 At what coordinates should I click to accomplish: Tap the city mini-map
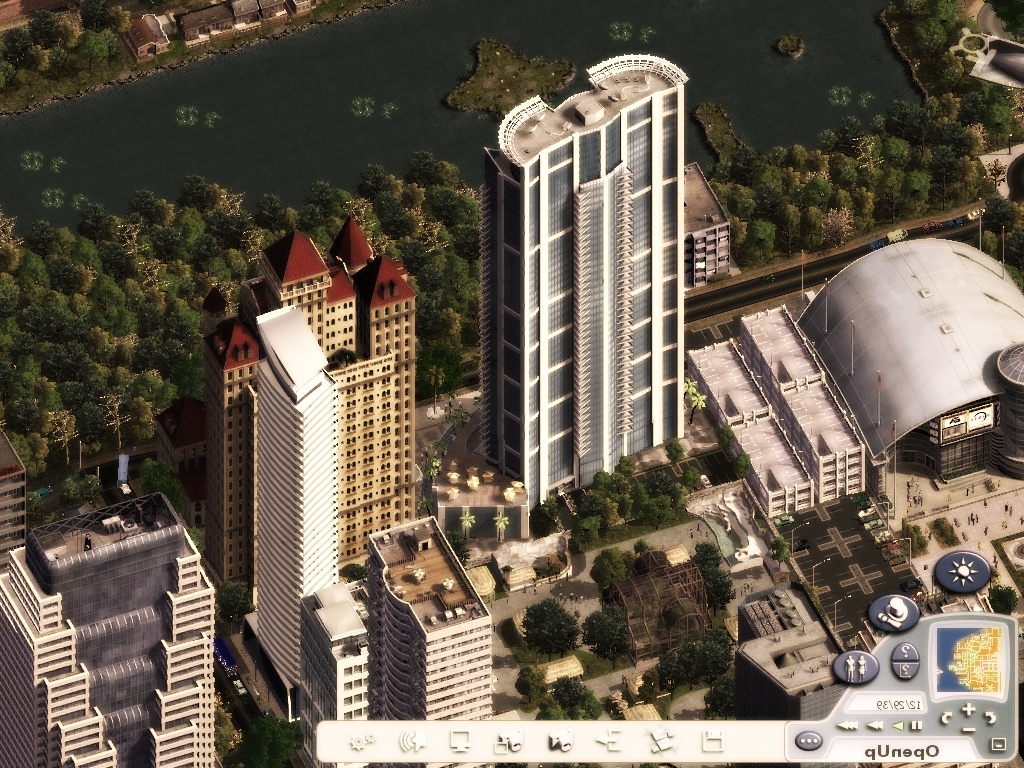(x=967, y=660)
